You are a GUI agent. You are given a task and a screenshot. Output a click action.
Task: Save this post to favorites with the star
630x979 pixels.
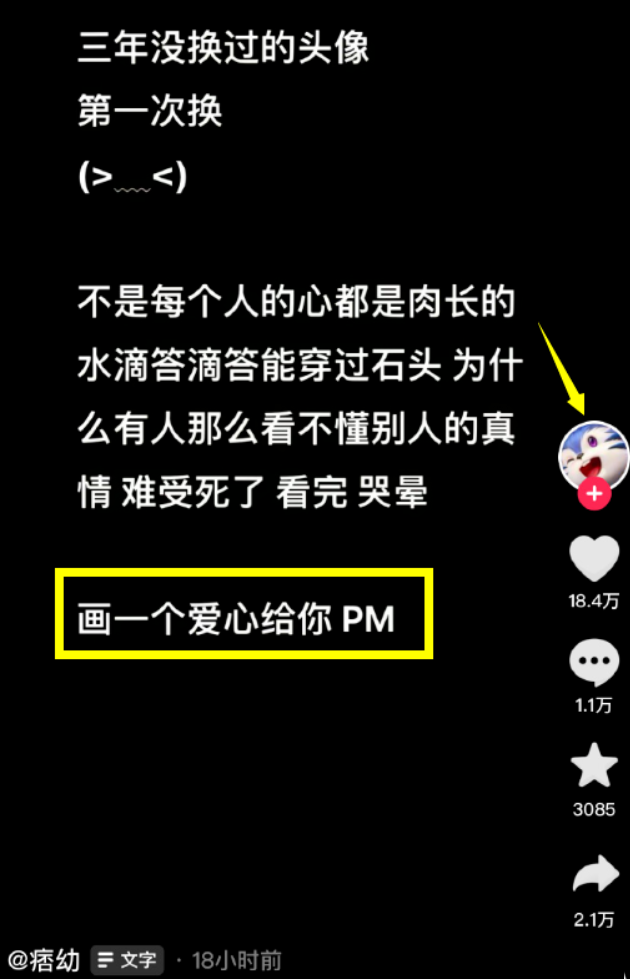click(x=594, y=767)
